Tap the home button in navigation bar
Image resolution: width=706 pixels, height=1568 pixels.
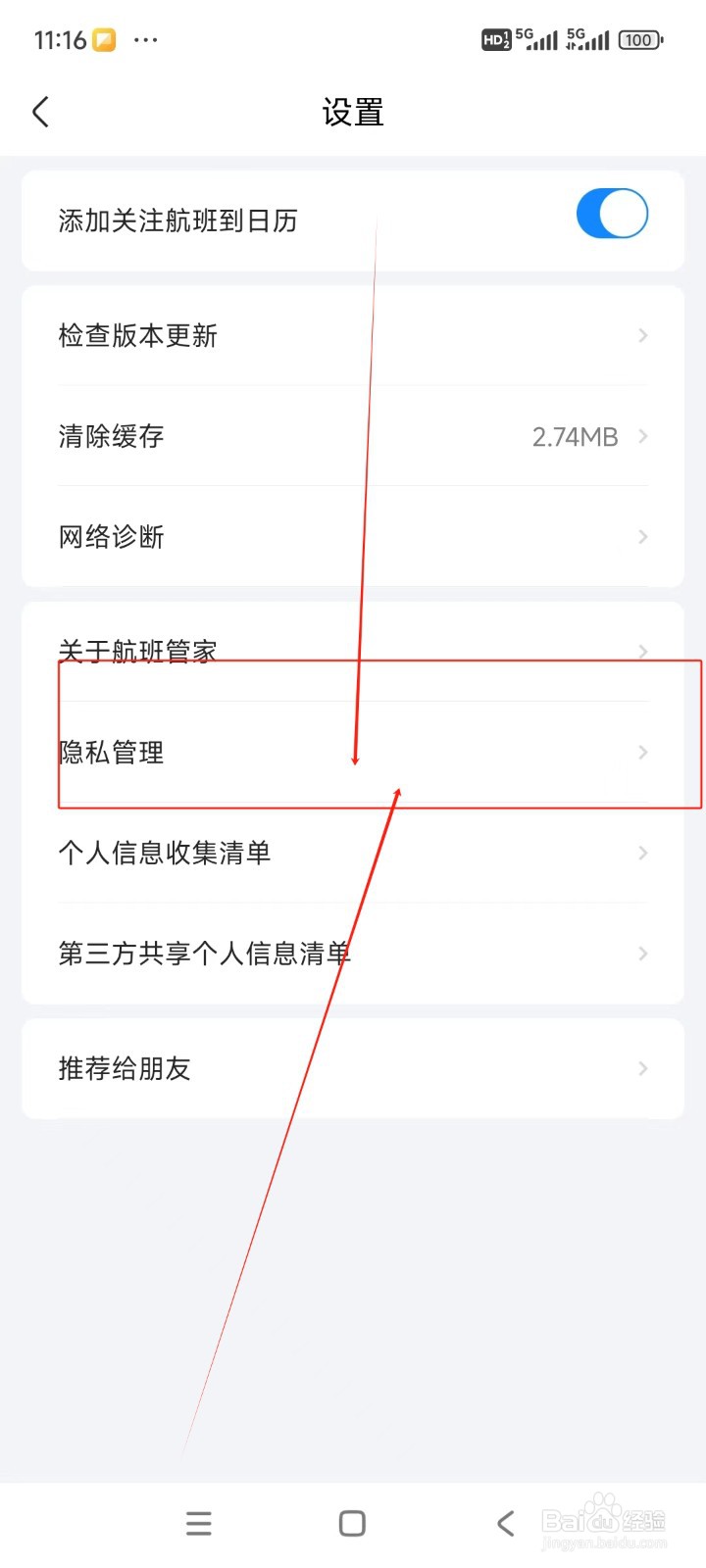coord(351,1523)
